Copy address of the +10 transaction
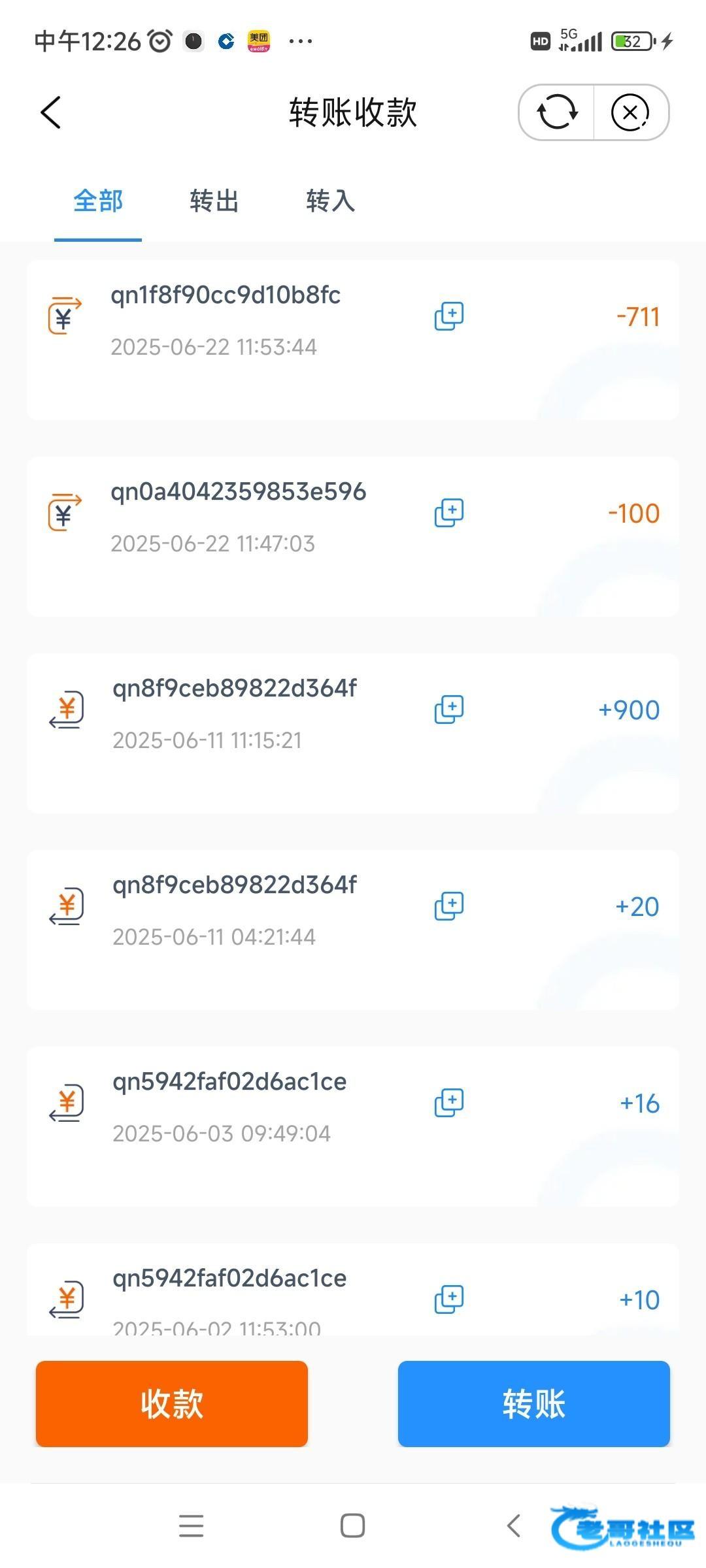706x1568 pixels. [x=449, y=1299]
